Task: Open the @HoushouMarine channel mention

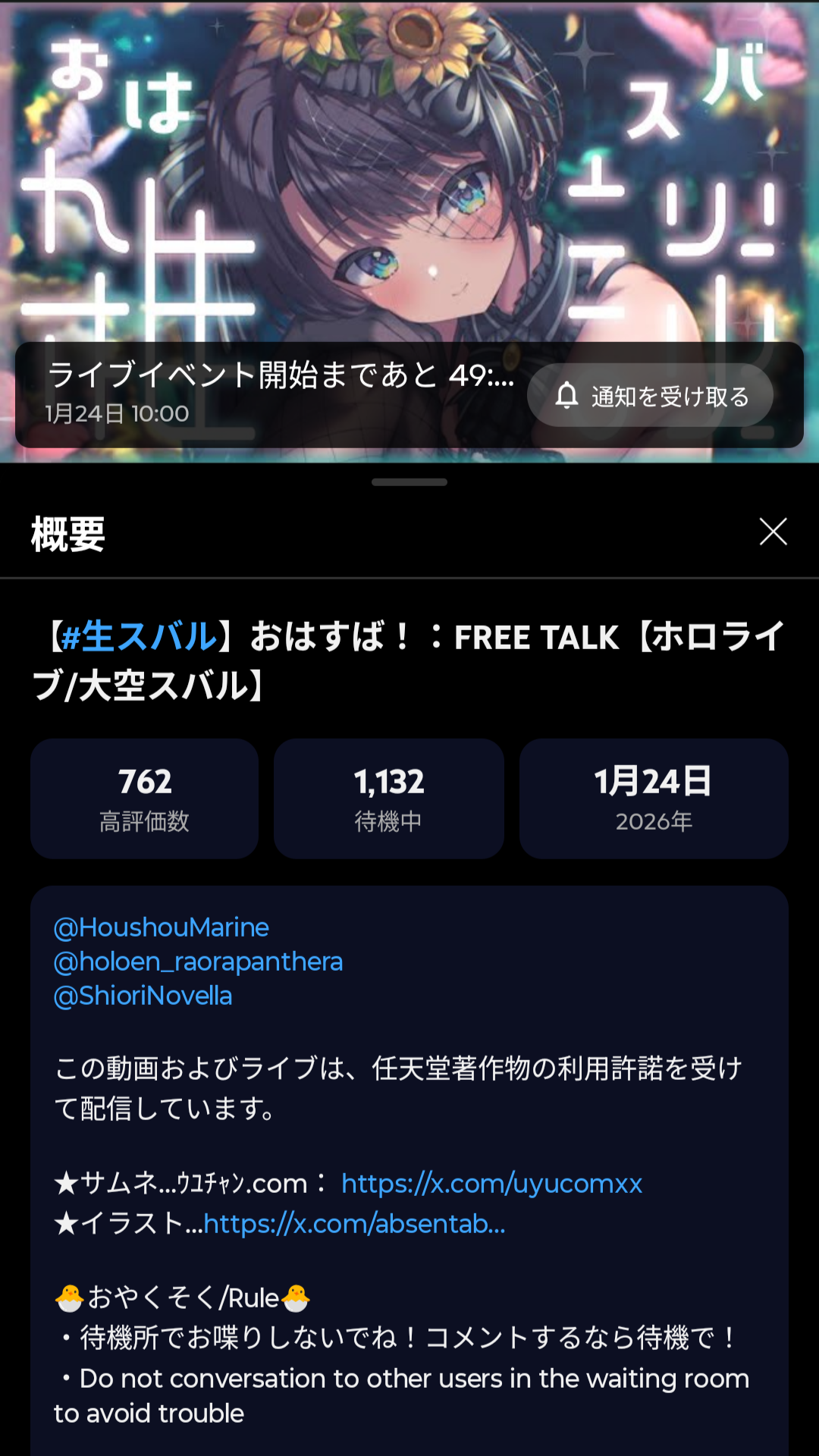Action: pyautogui.click(x=162, y=927)
